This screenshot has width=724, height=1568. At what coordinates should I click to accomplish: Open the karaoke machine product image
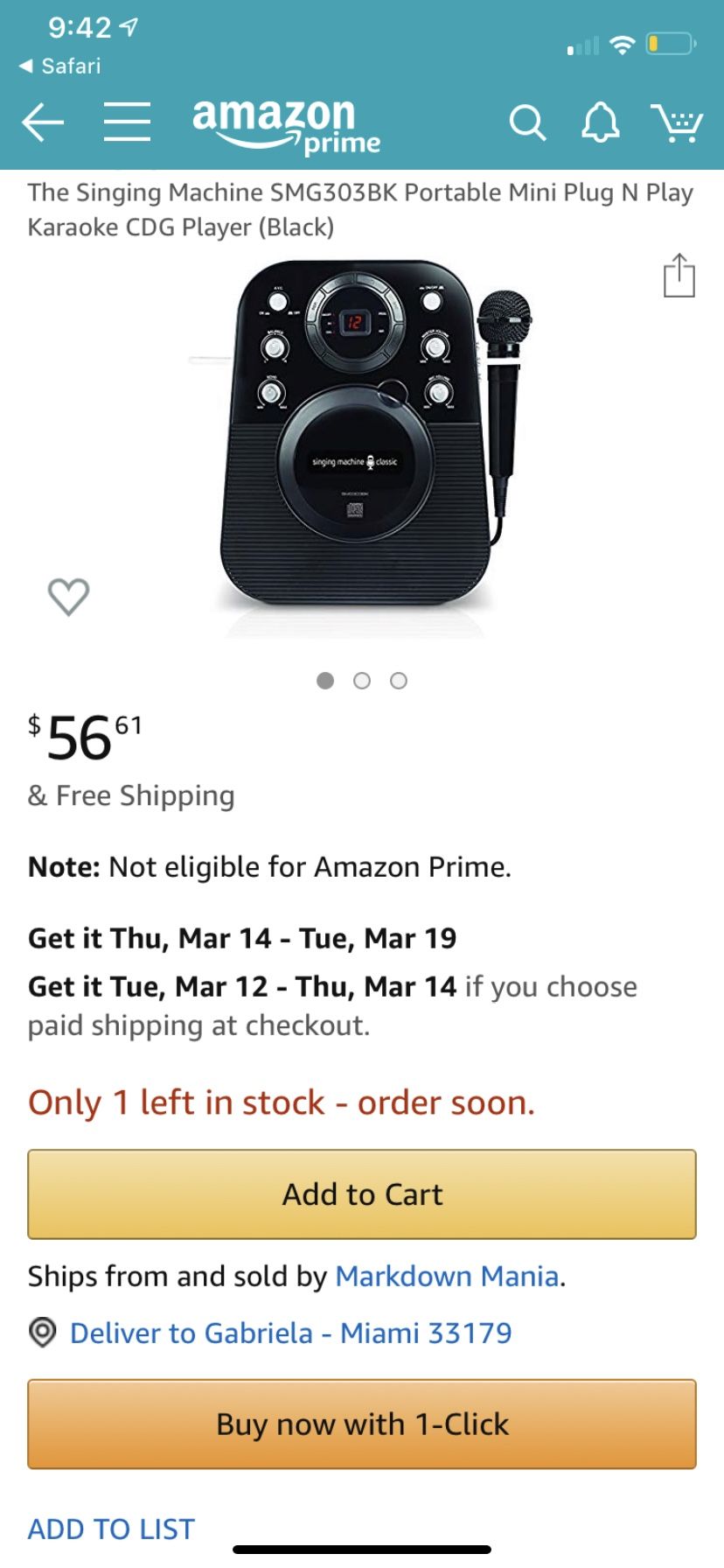point(362,437)
